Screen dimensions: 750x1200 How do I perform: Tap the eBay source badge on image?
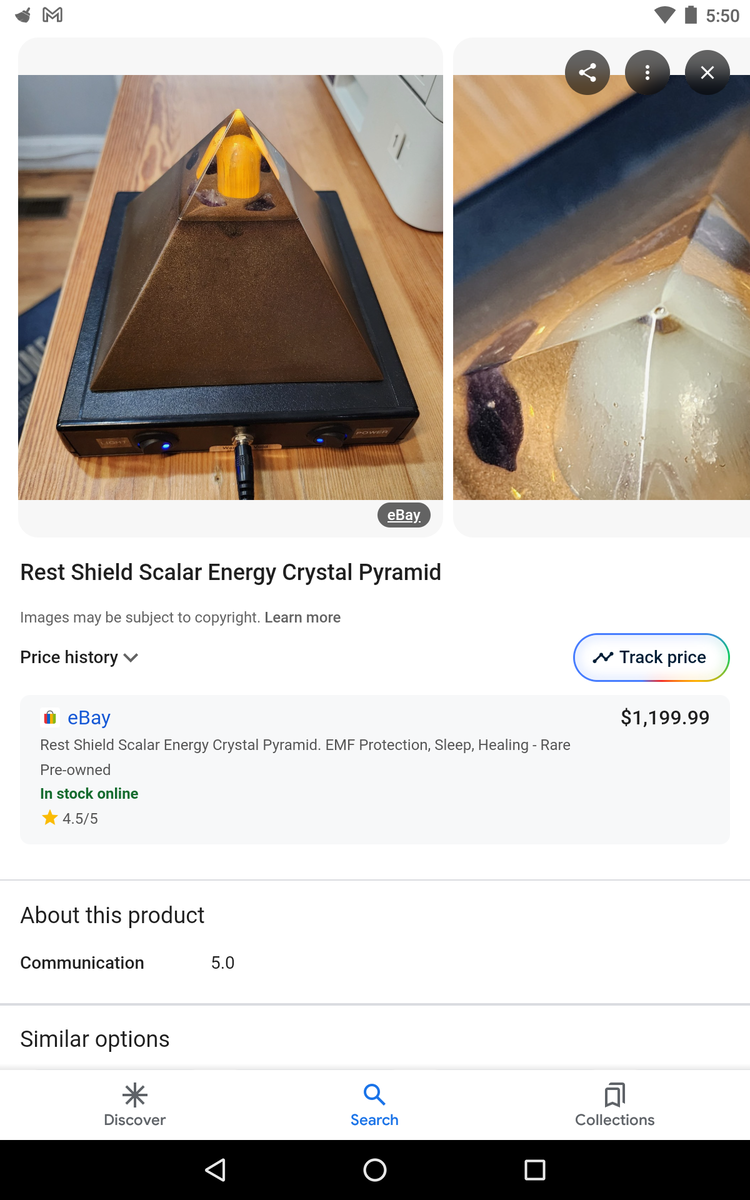(403, 515)
